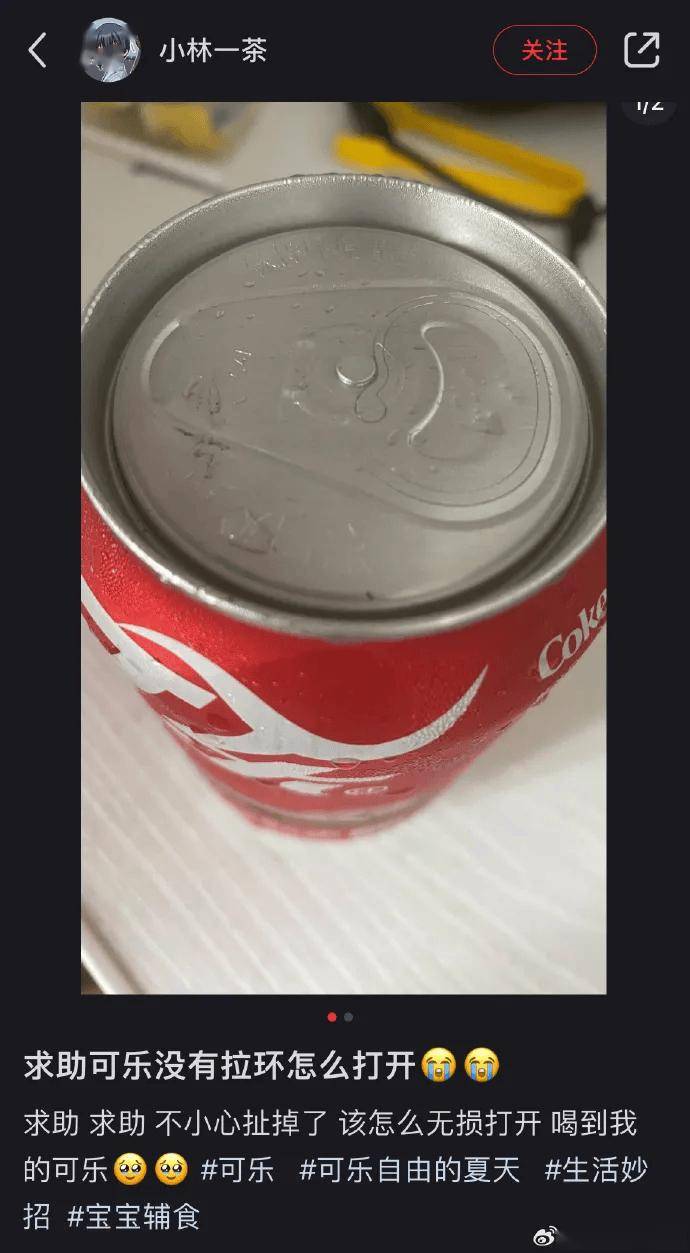Open author name 小林一茶
690x1253 pixels.
(x=213, y=50)
